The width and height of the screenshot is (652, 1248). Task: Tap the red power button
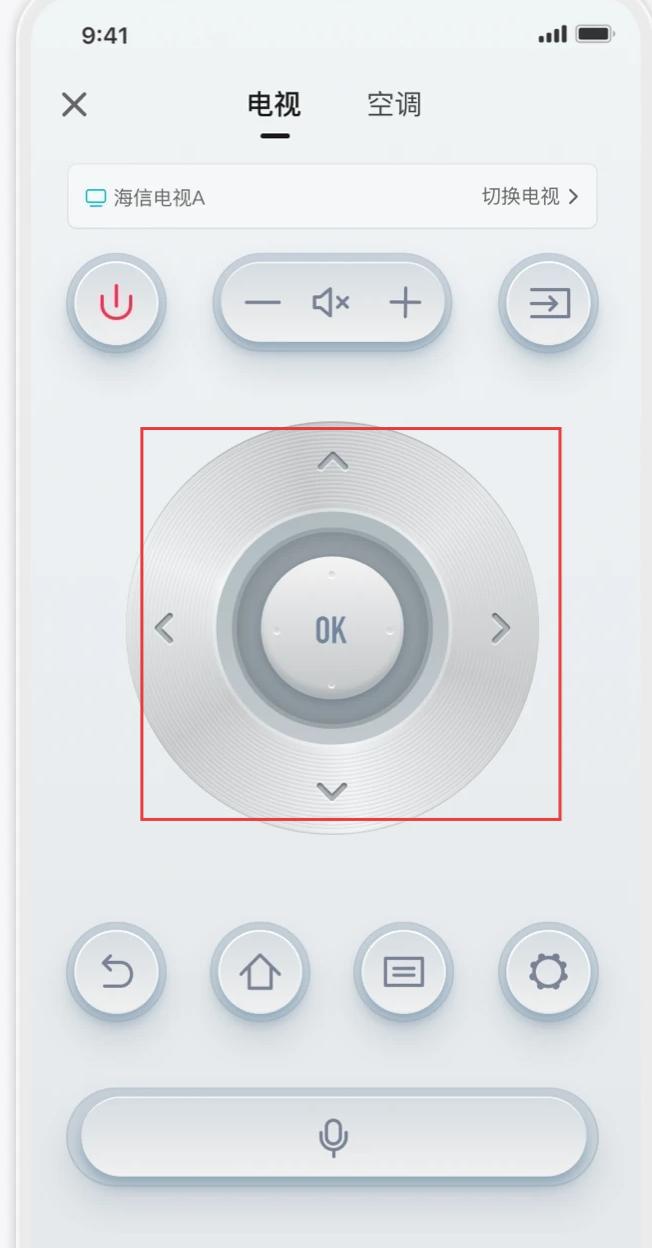(117, 302)
